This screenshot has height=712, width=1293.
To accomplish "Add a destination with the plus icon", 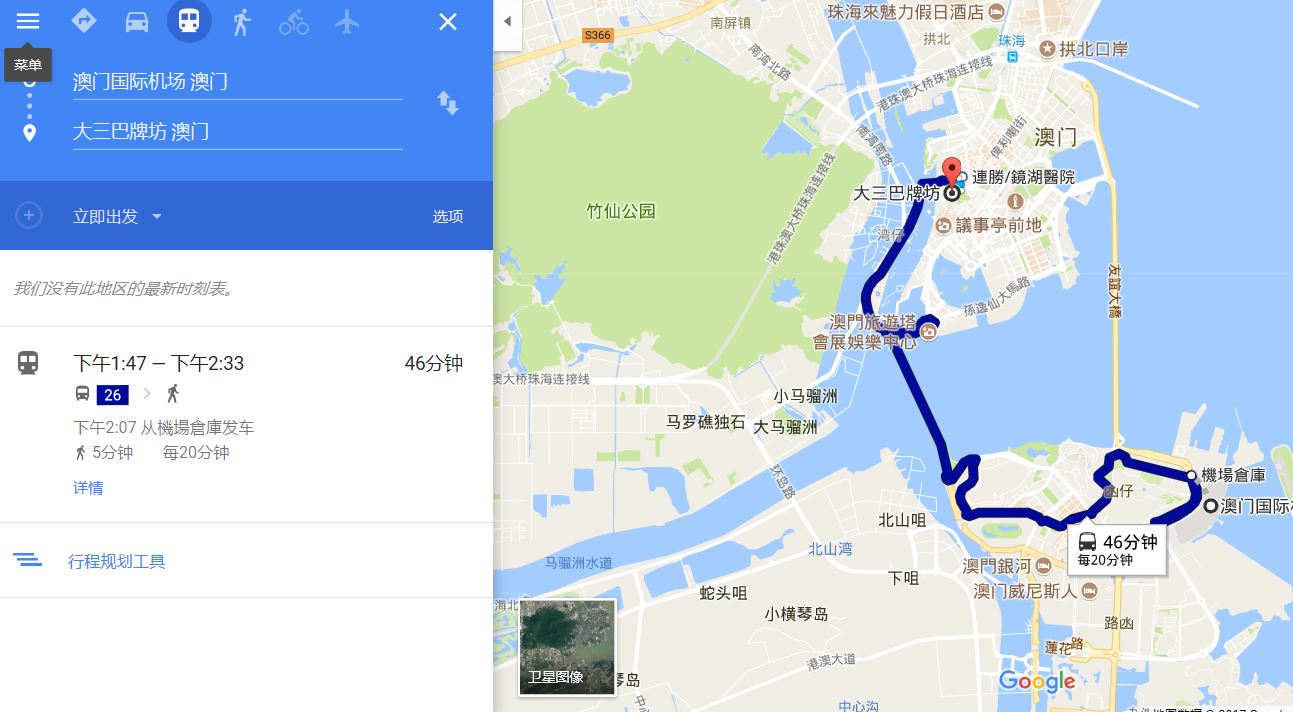I will click(x=29, y=215).
